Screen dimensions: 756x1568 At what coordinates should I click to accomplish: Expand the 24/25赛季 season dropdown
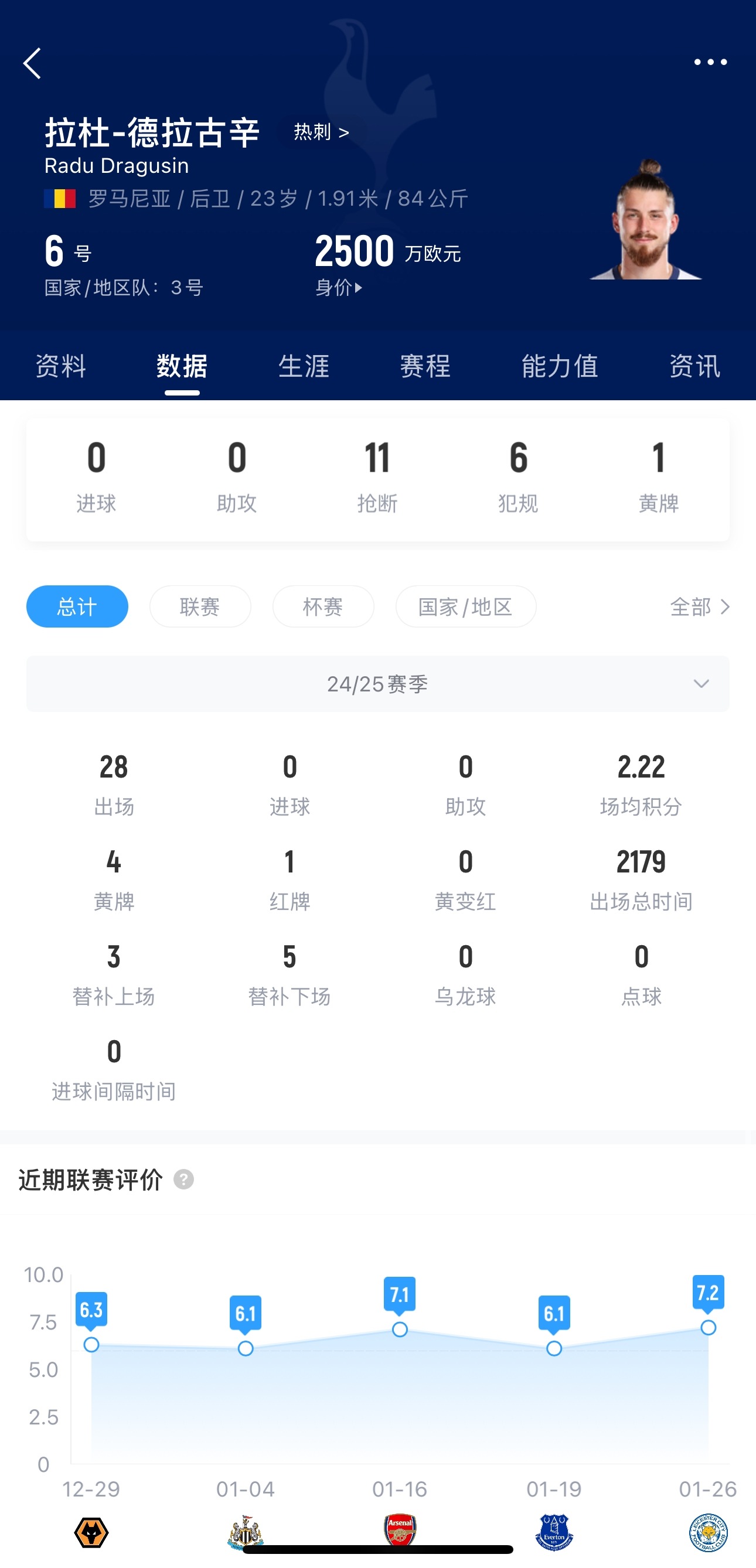pyautogui.click(x=377, y=684)
